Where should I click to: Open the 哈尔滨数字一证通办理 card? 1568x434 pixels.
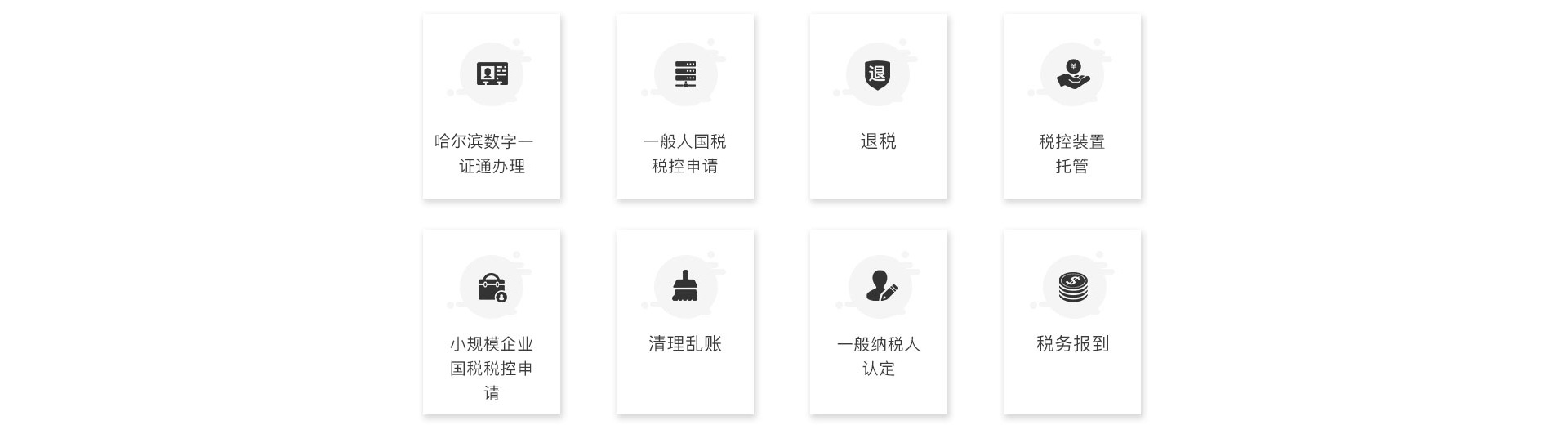point(492,106)
